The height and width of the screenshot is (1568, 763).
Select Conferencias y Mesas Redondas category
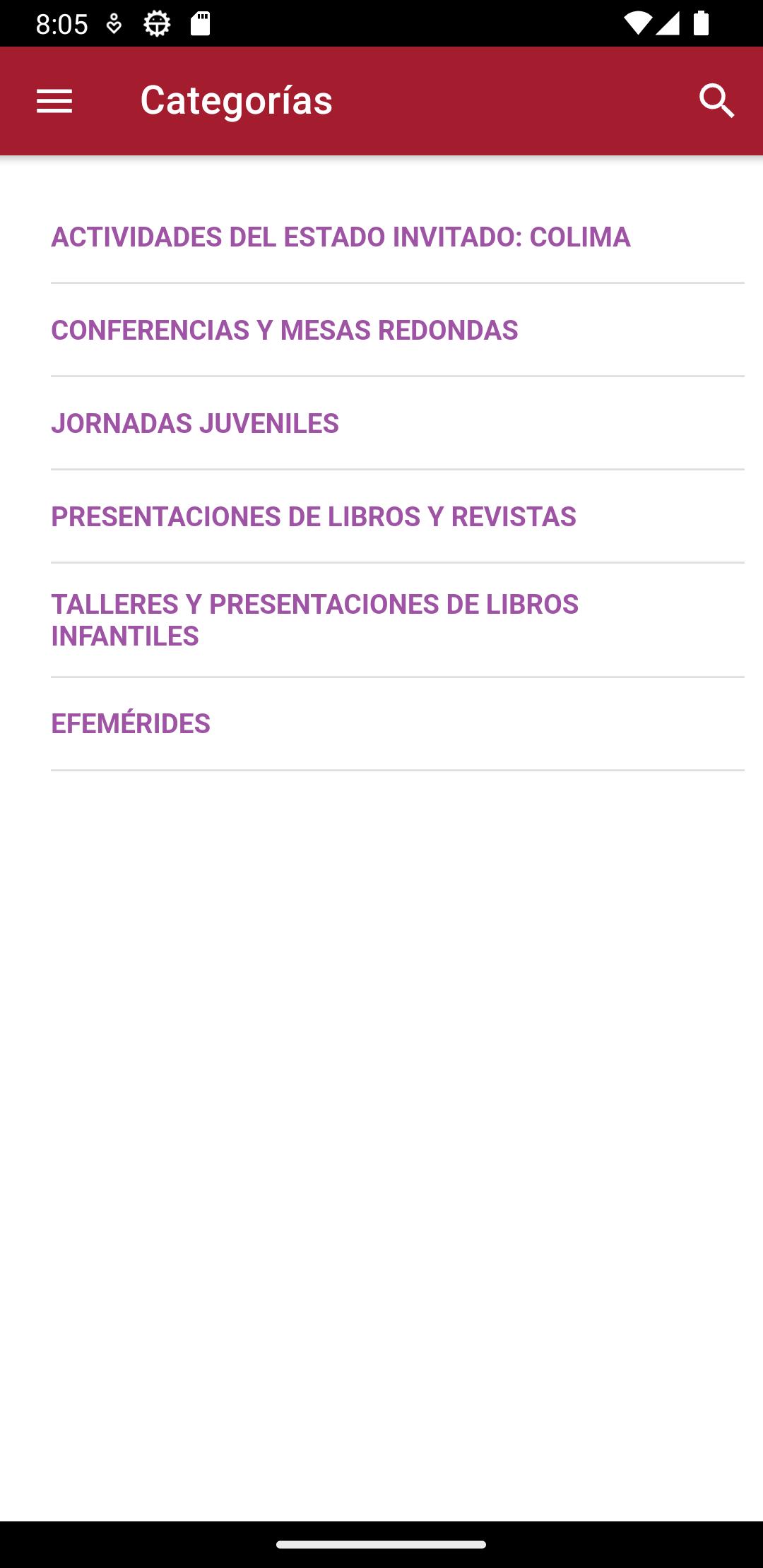point(285,331)
